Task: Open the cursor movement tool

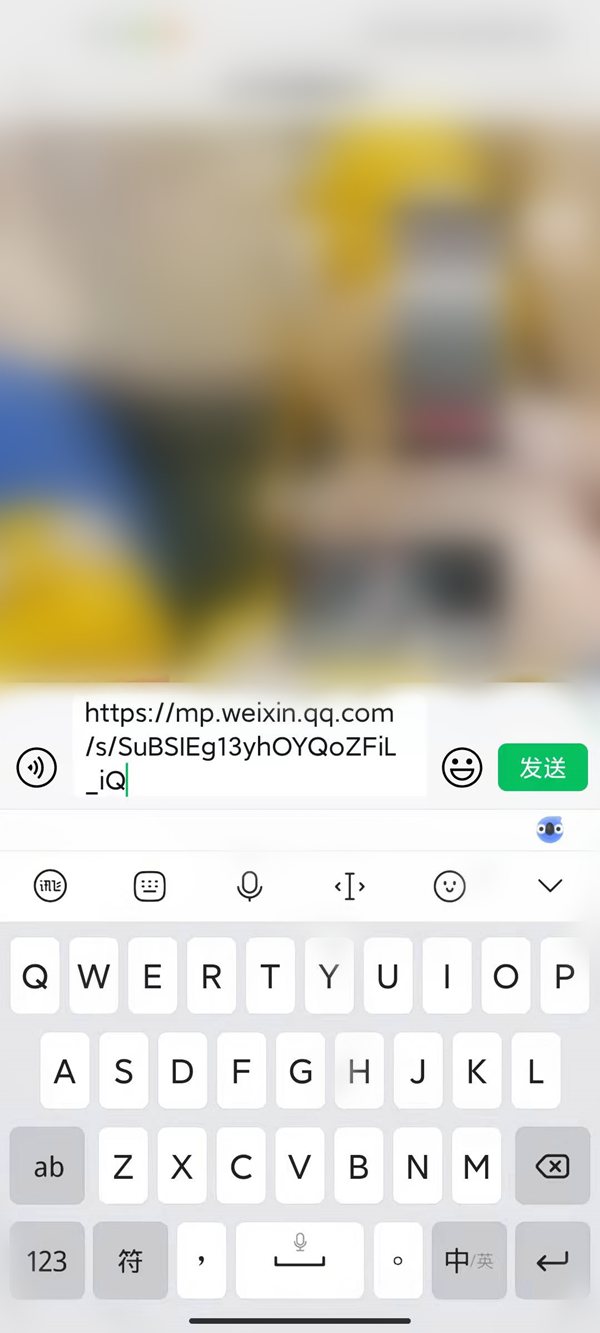Action: pyautogui.click(x=349, y=886)
